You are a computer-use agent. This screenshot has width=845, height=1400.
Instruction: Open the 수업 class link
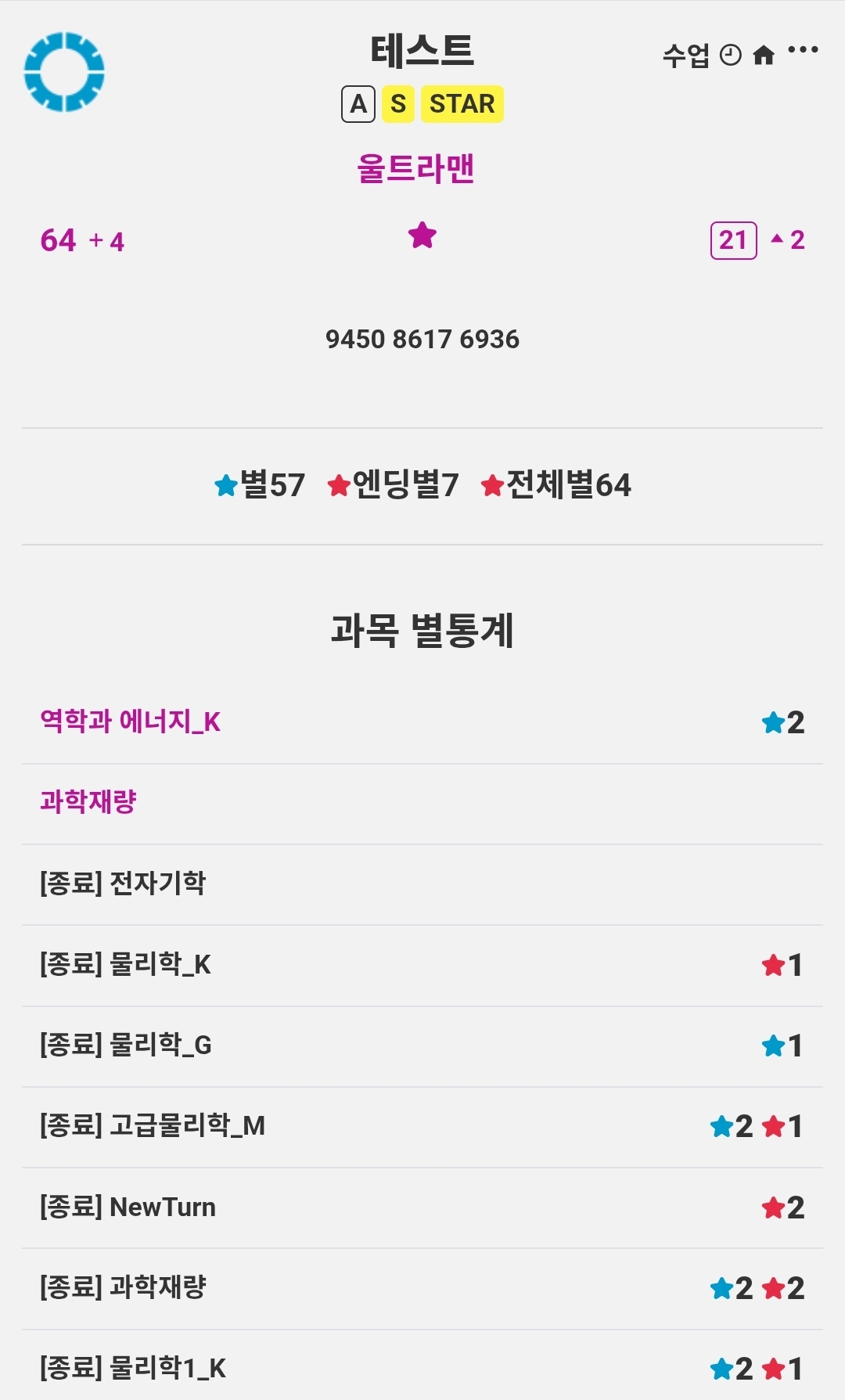pos(685,56)
